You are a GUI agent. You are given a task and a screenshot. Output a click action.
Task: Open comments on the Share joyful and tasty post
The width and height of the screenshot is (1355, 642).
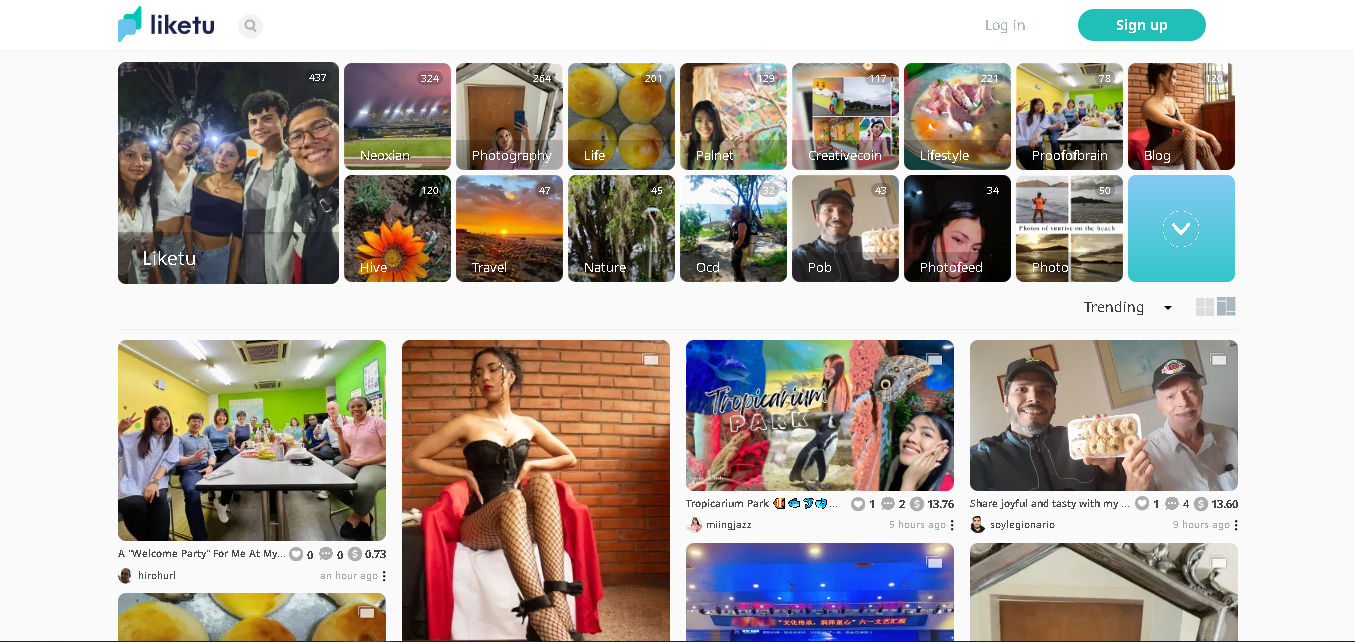[1172, 504]
